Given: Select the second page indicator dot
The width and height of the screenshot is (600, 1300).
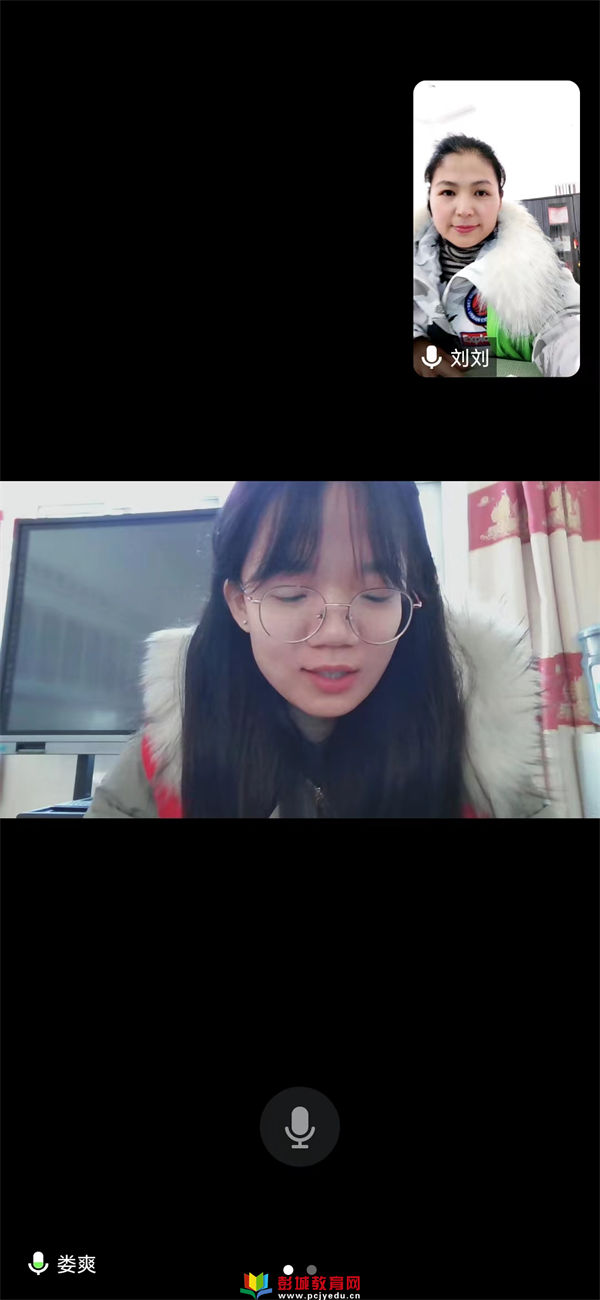Looking at the screenshot, I should (312, 1270).
